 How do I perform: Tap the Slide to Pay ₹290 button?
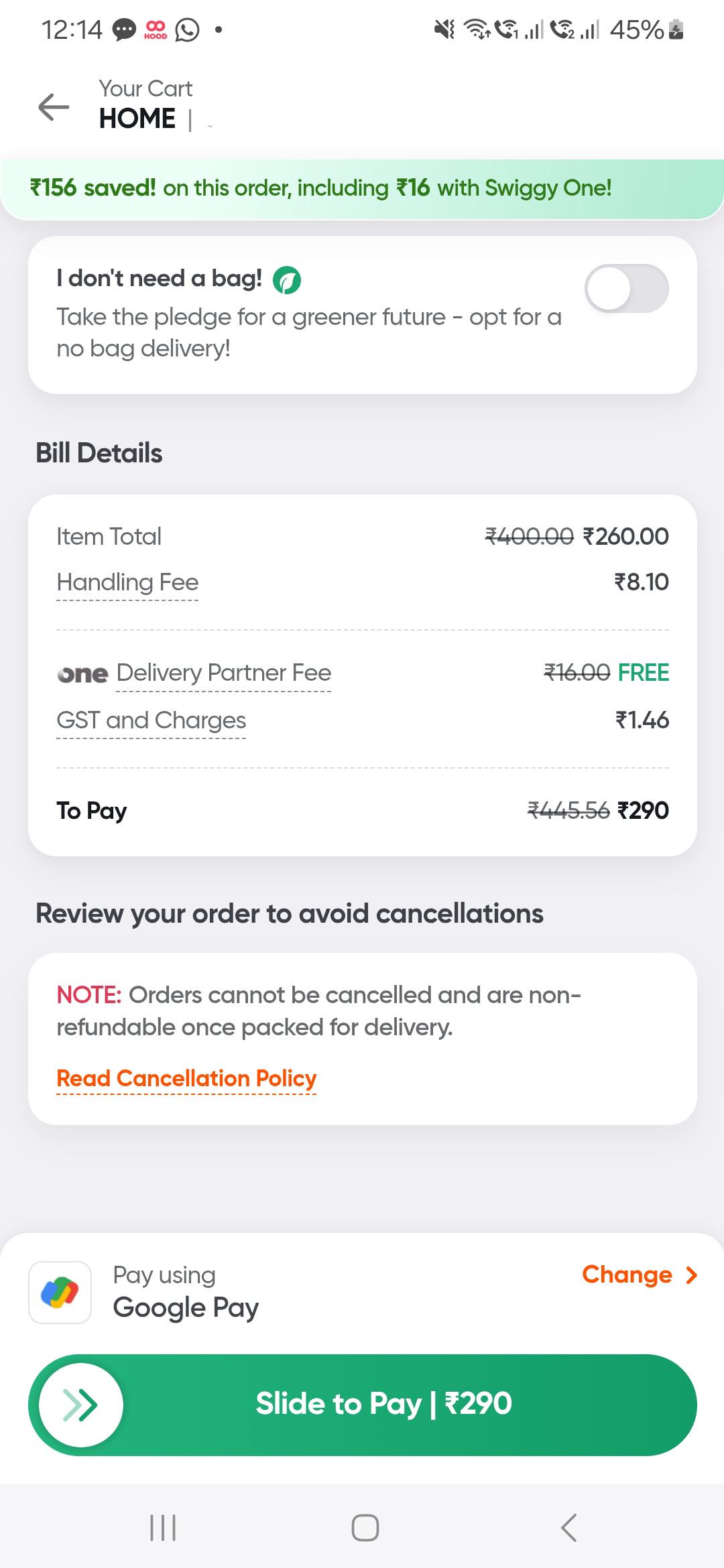(x=362, y=1404)
